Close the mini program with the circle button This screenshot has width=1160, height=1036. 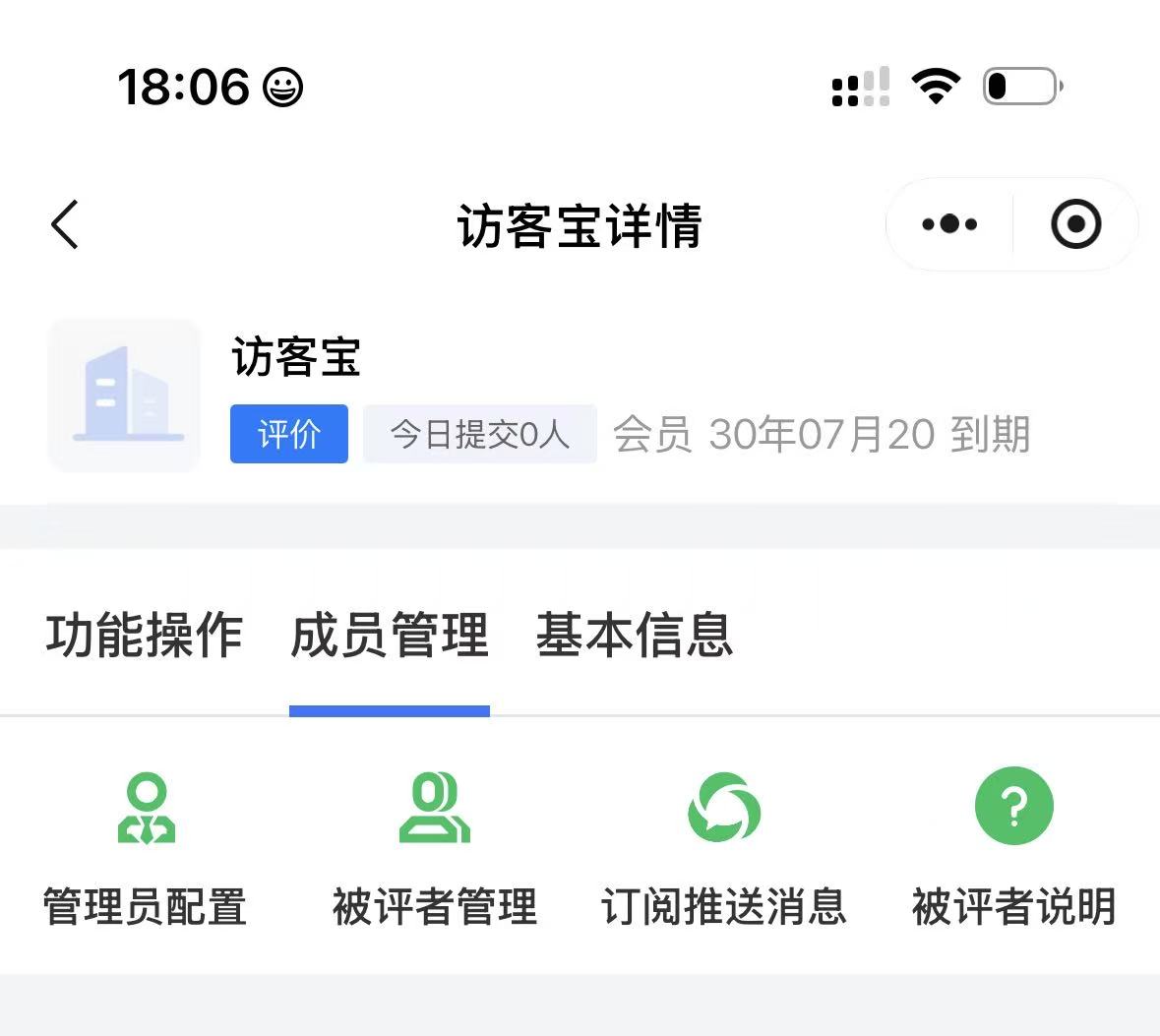tap(1075, 223)
